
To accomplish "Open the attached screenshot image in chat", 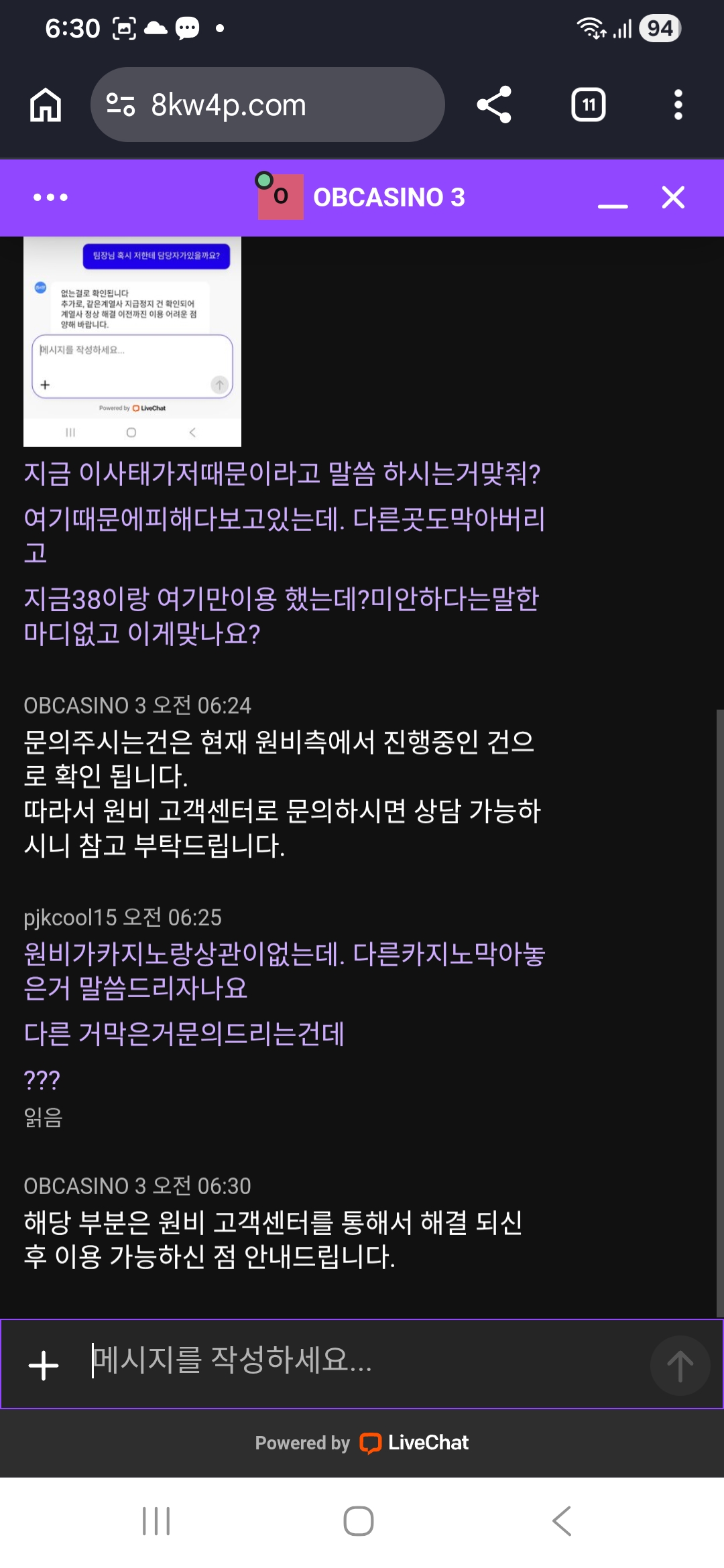I will (x=132, y=342).
